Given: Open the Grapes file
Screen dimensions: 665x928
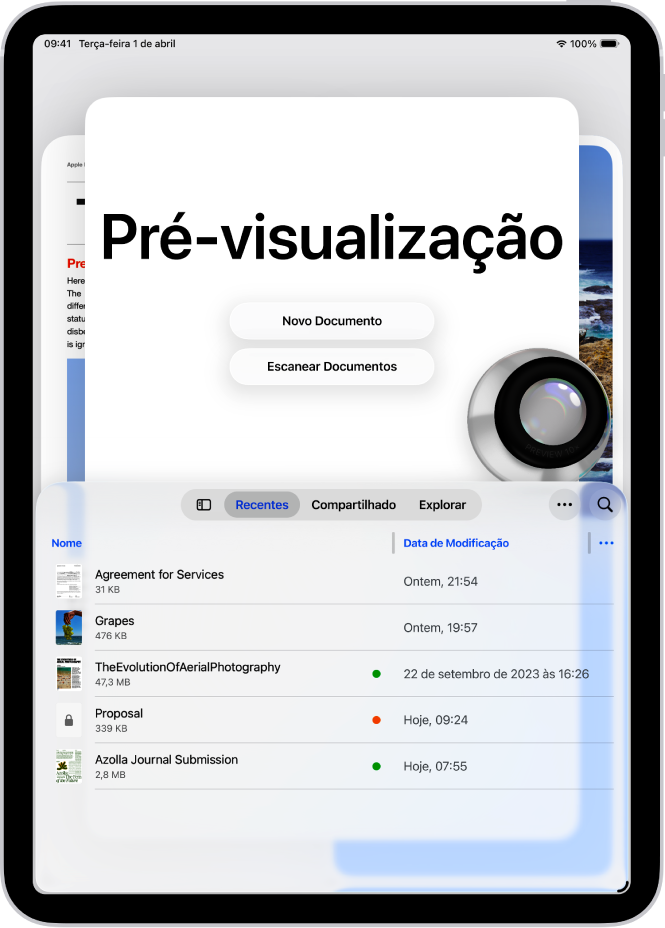Looking at the screenshot, I should coord(115,627).
